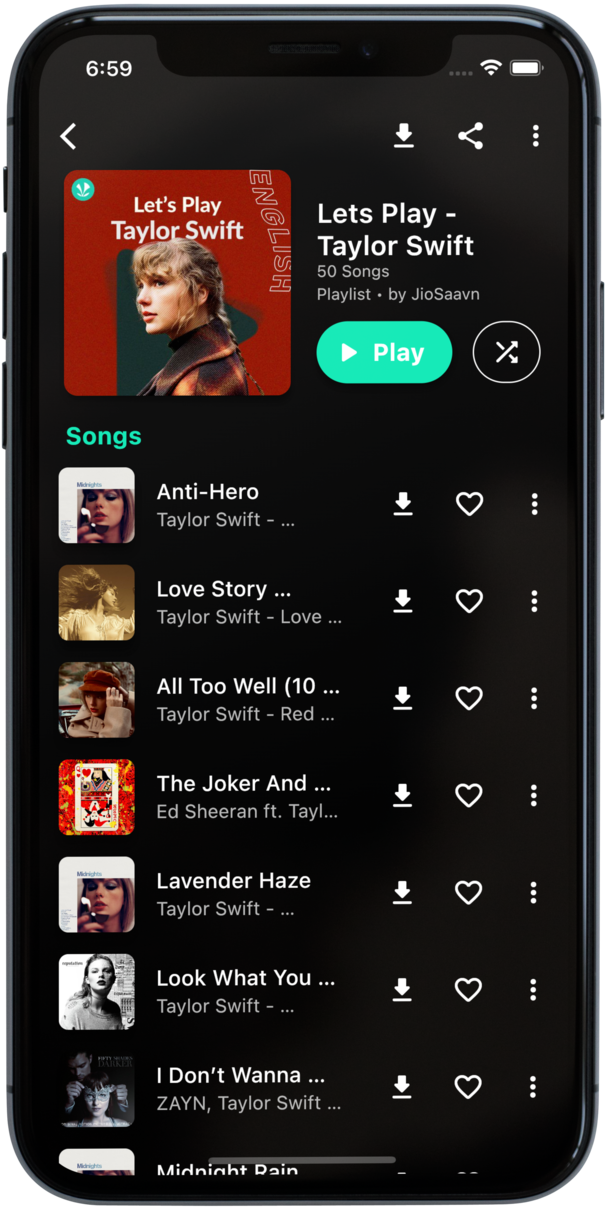Share the Lets Play - Taylor Swift playlist
Viewport: 610px width, 1210px height.
click(471, 136)
